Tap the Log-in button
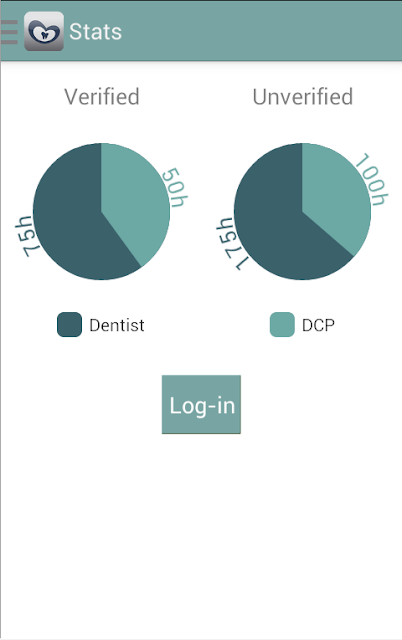The width and height of the screenshot is (402, 640). click(201, 404)
